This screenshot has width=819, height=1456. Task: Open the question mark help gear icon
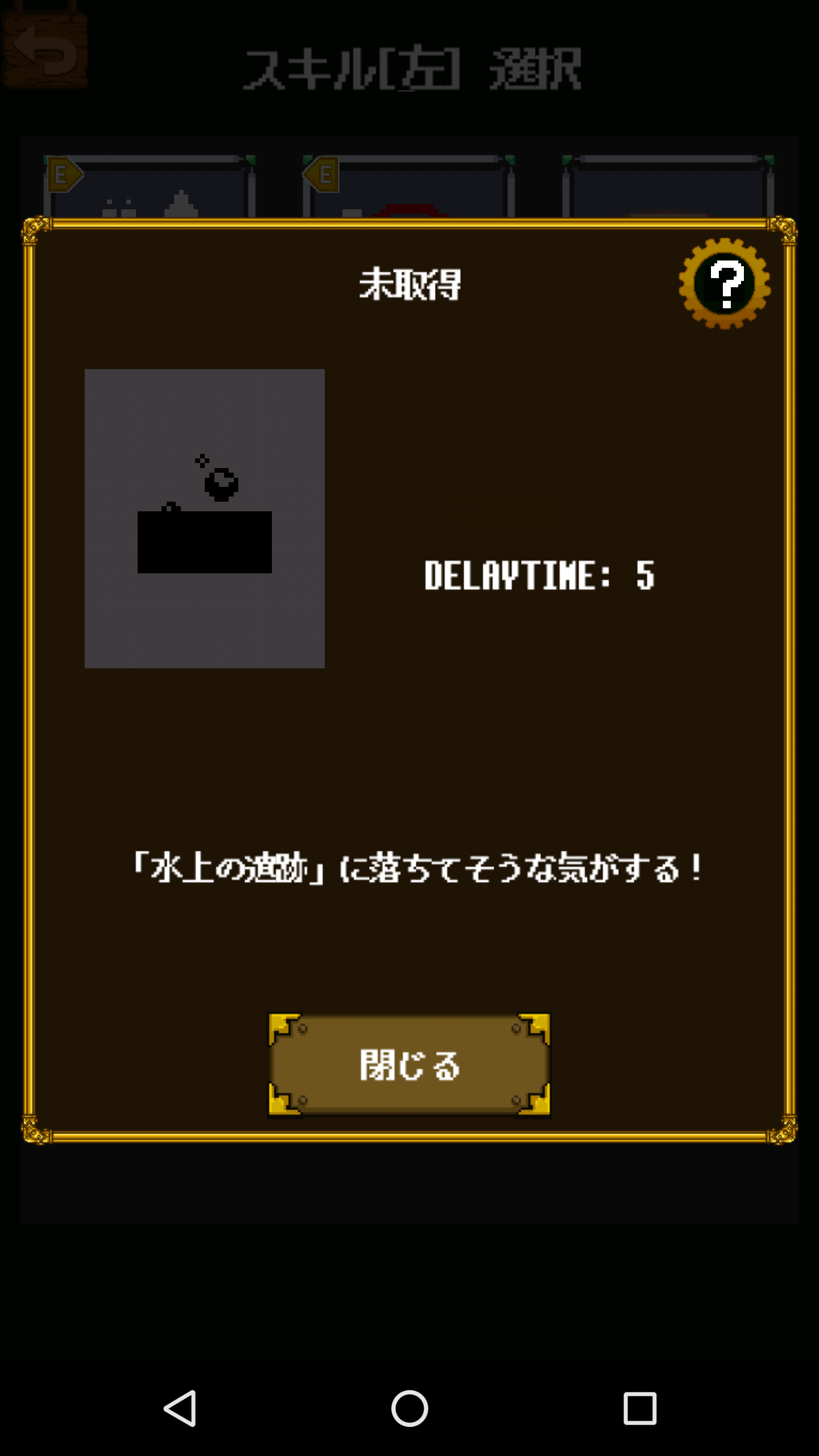tap(725, 283)
